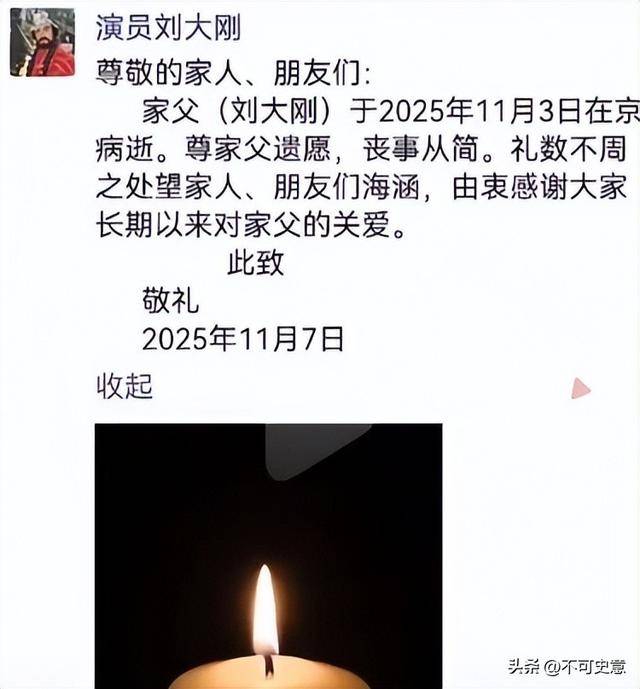Collapse the post text with 收起
The image size is (640, 689).
pos(124,386)
